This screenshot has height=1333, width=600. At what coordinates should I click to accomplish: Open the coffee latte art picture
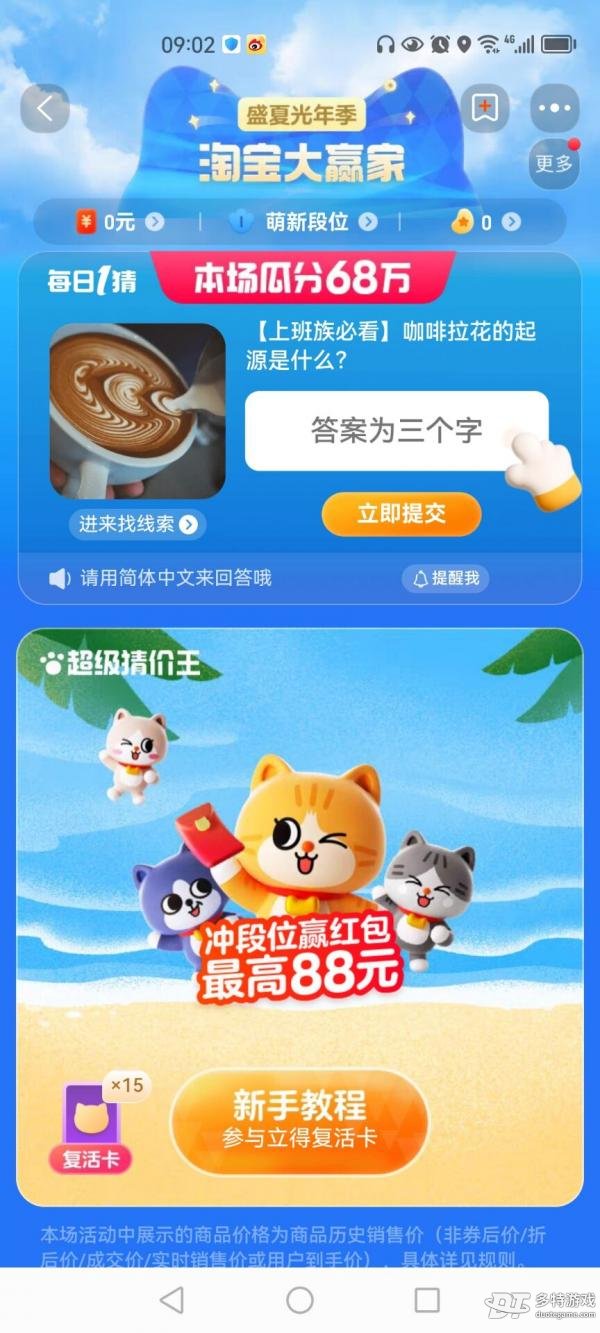pyautogui.click(x=138, y=410)
